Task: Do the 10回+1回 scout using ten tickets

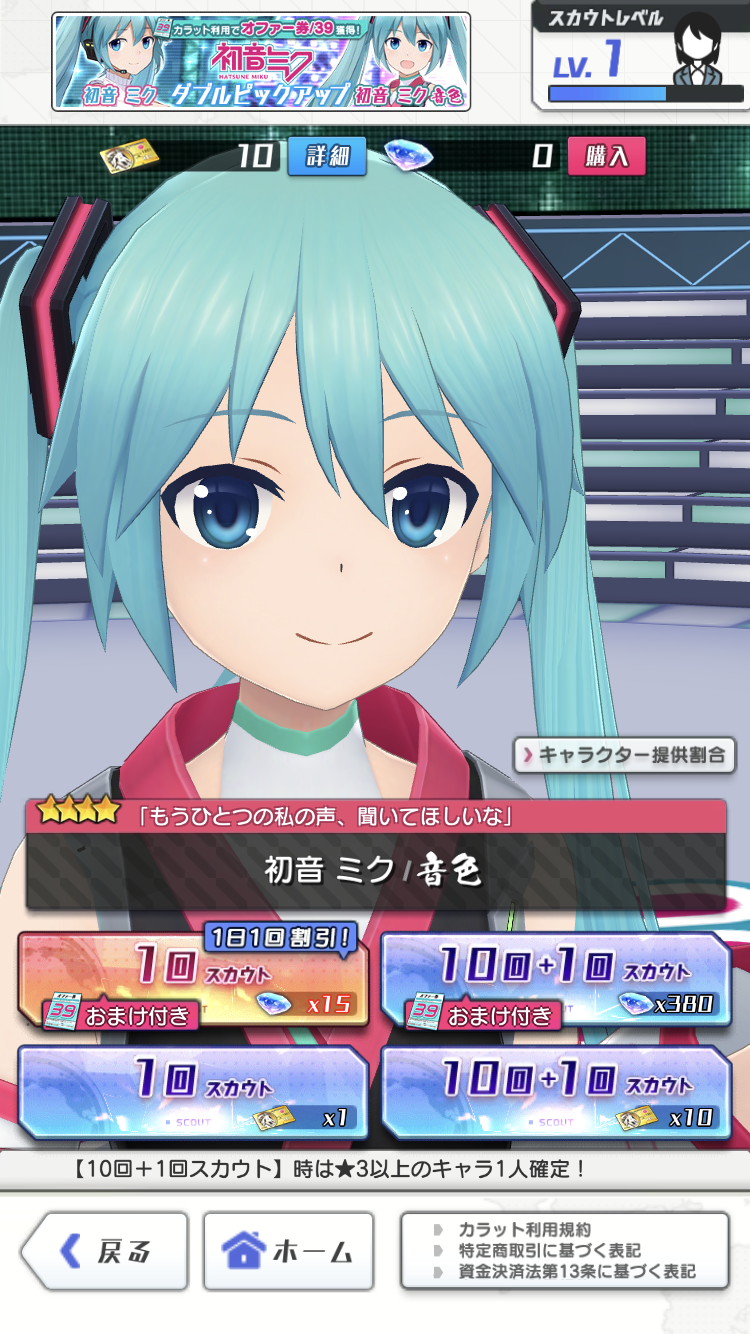Action: (556, 1092)
